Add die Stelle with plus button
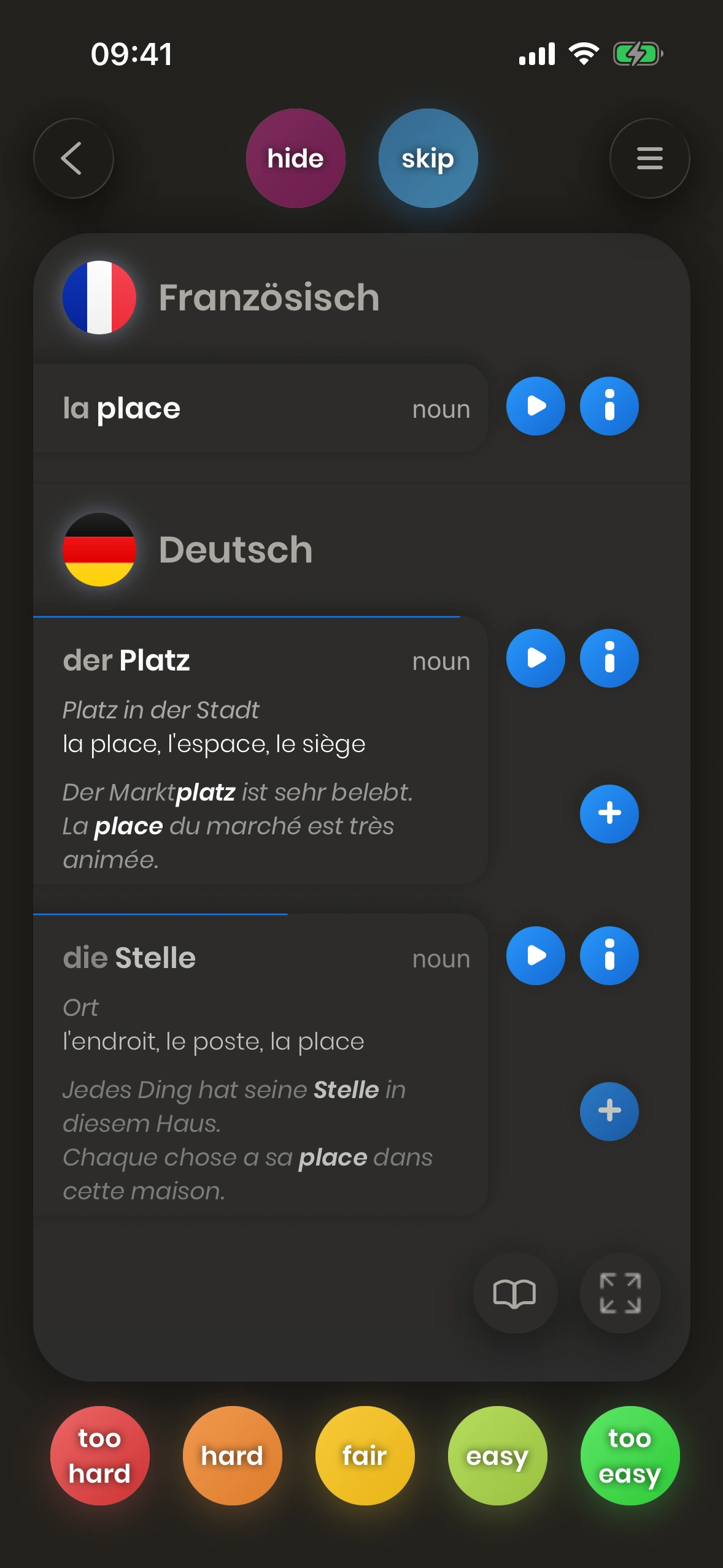This screenshot has width=723, height=1568. [x=609, y=1111]
